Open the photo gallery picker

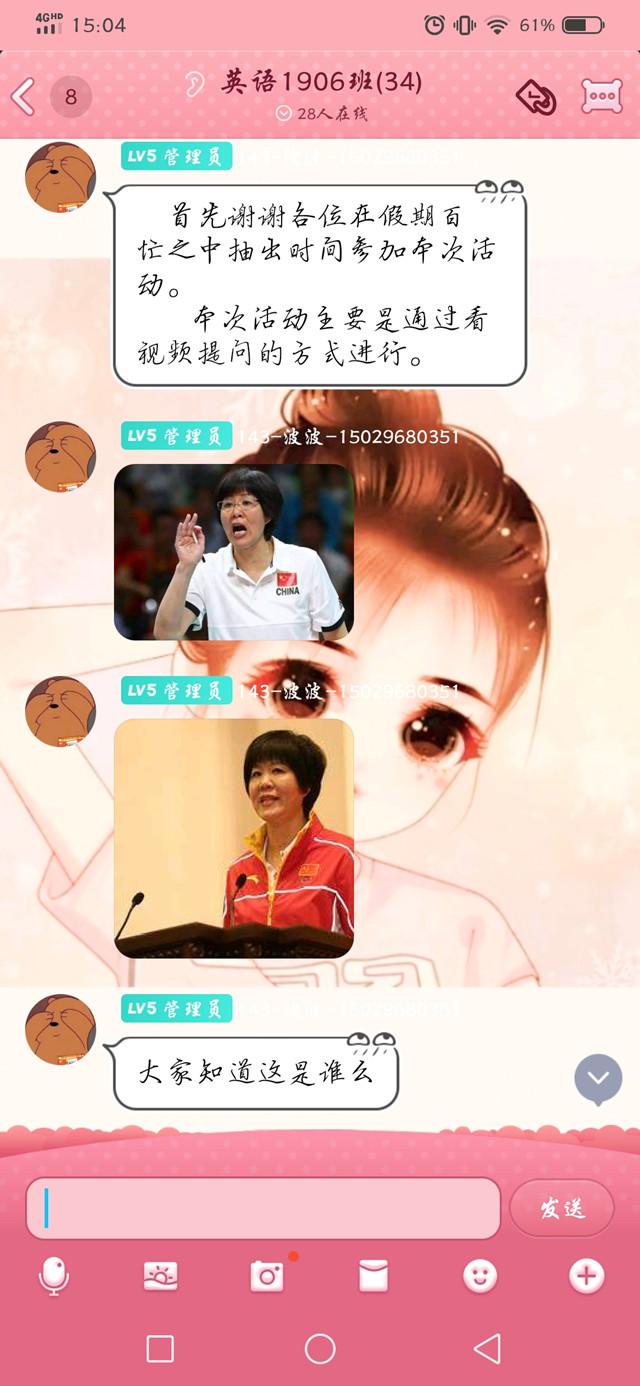pyautogui.click(x=161, y=1276)
